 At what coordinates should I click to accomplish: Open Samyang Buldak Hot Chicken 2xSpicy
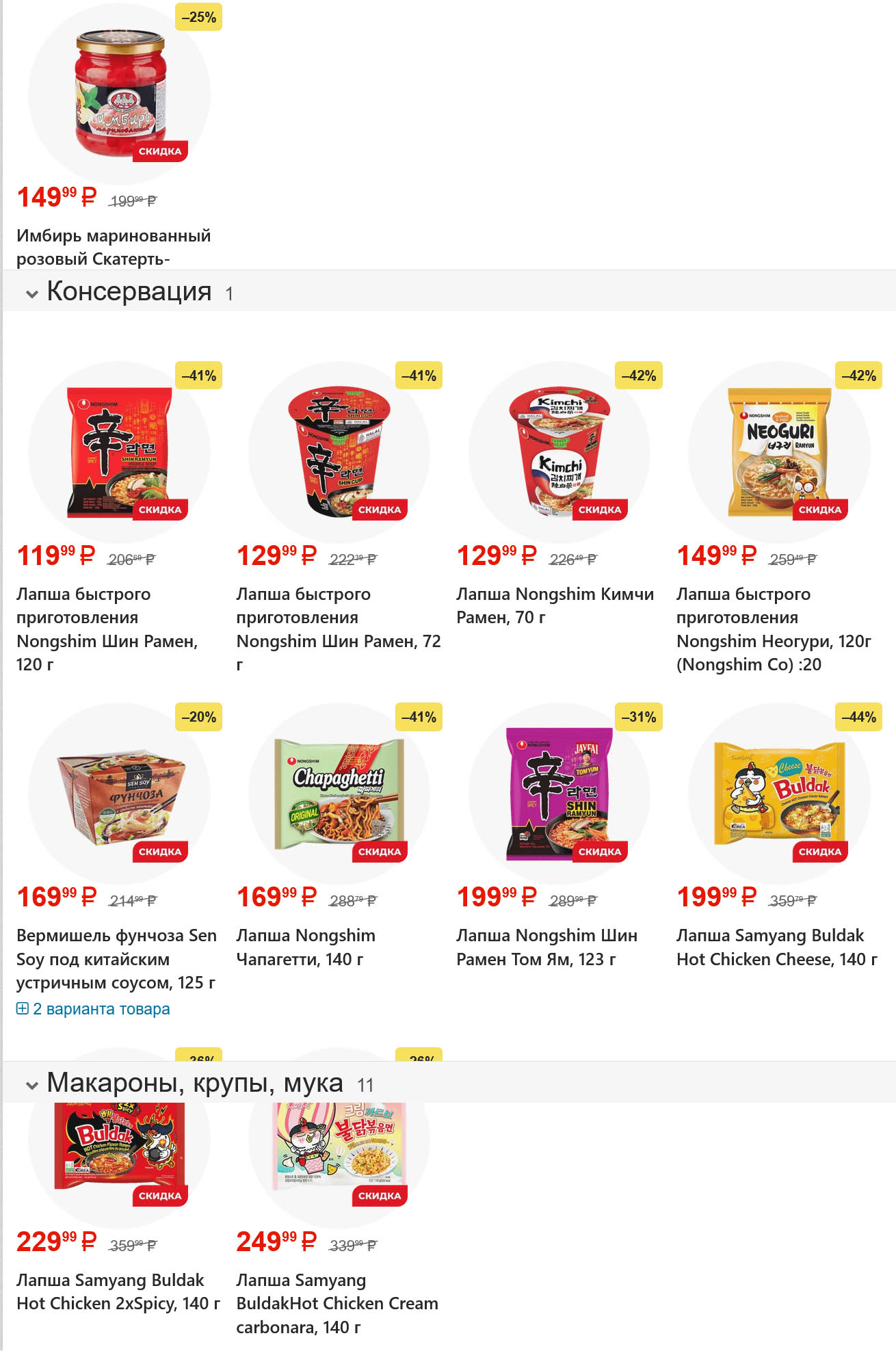[x=118, y=1291]
